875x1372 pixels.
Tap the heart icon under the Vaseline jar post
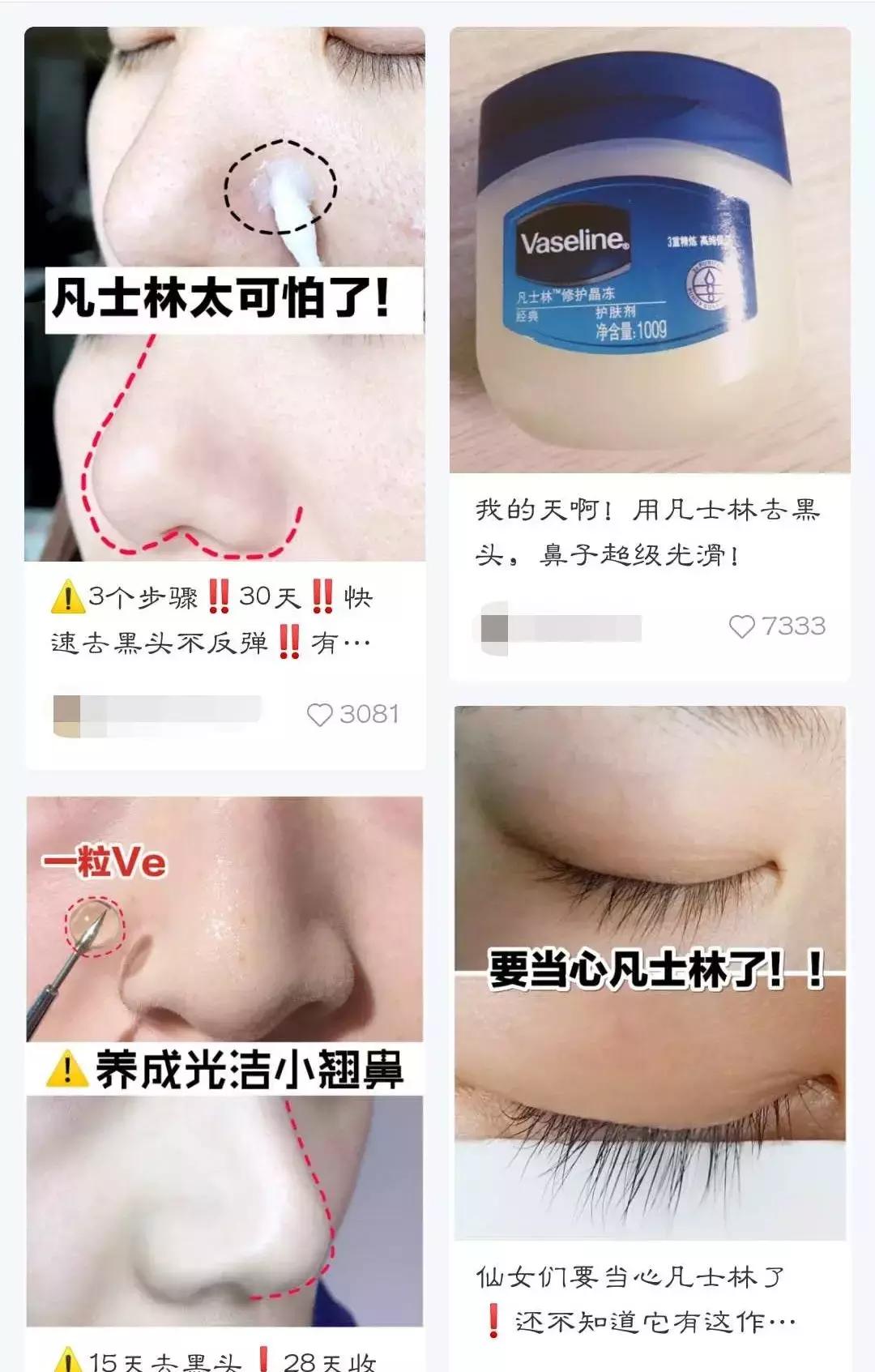click(x=742, y=624)
